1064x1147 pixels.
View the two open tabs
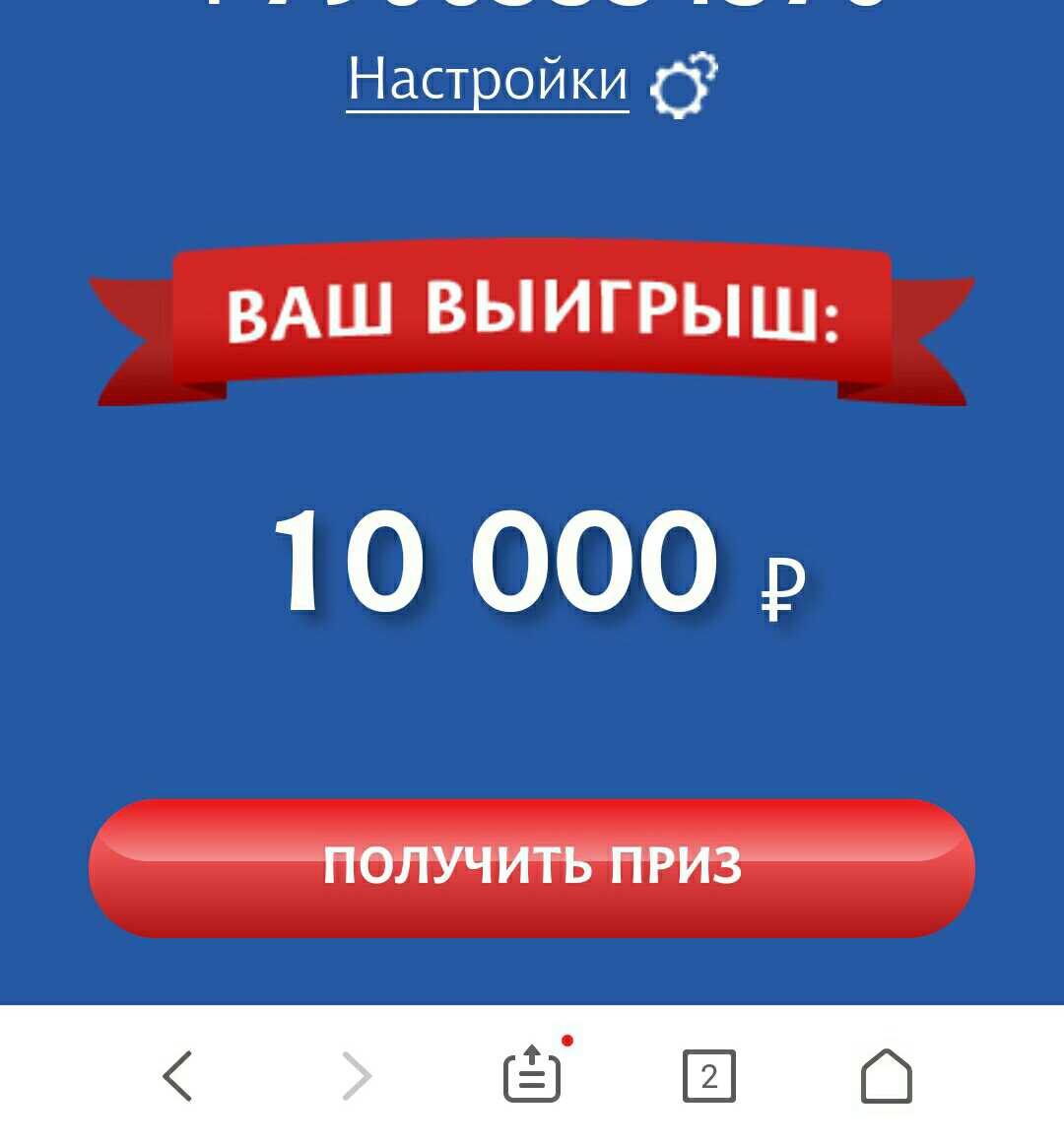click(709, 1075)
